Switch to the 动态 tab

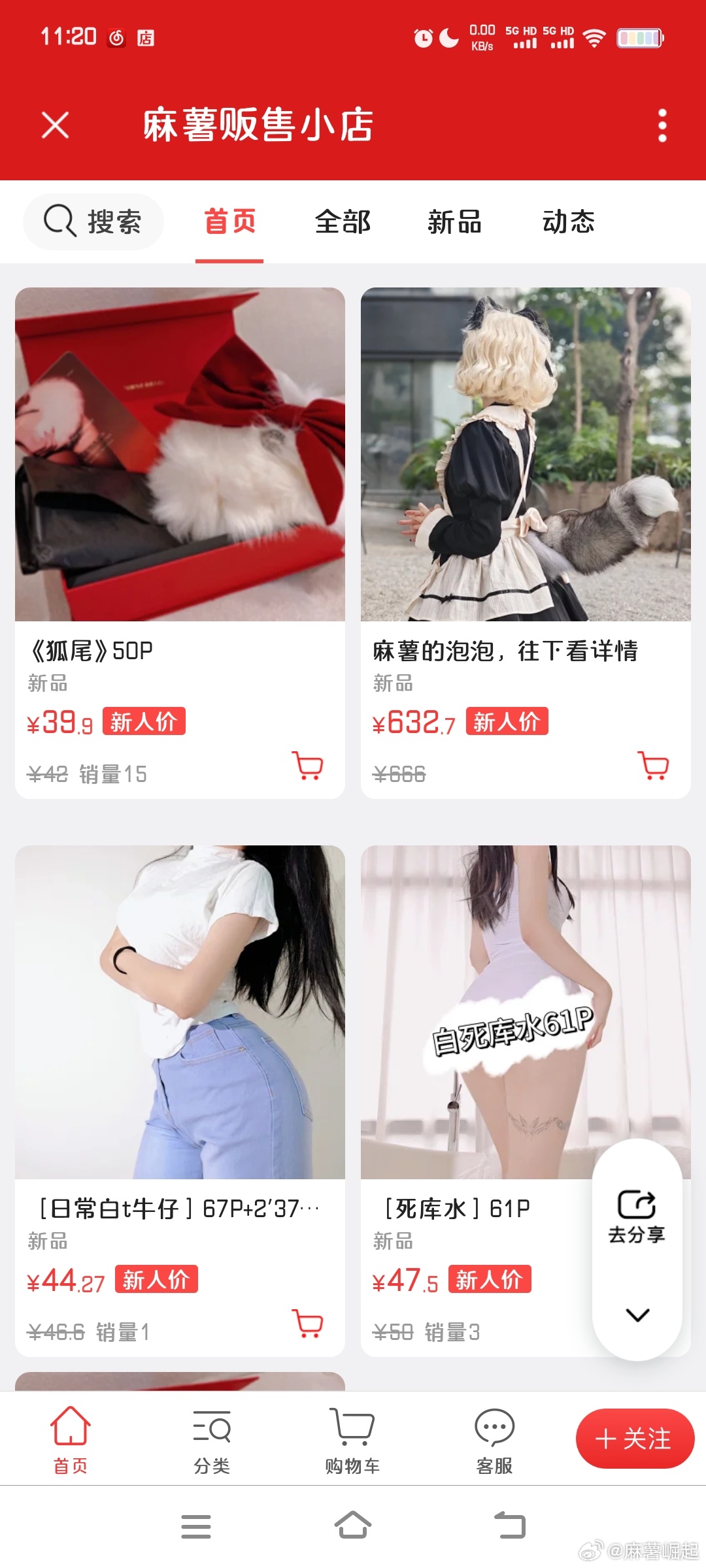pos(568,221)
